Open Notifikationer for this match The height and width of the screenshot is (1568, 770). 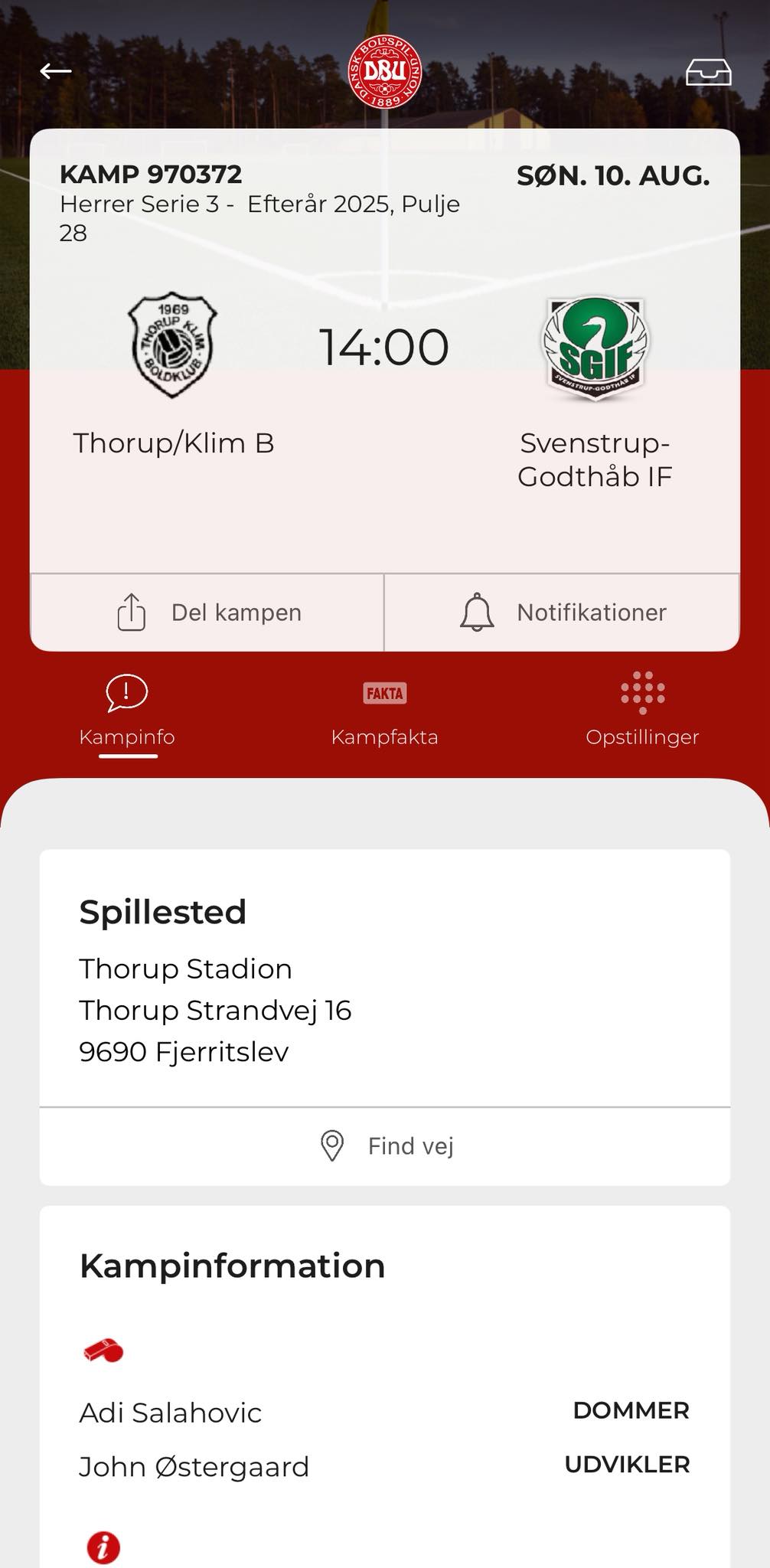(x=563, y=612)
